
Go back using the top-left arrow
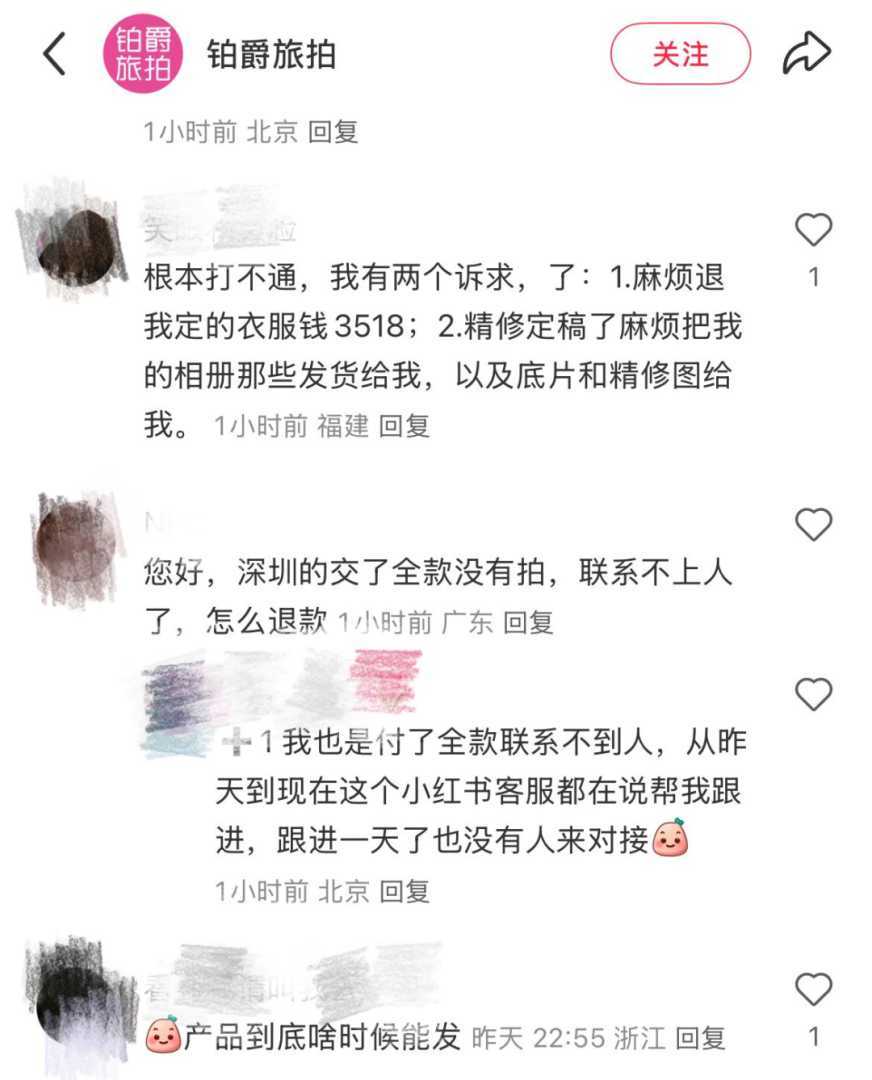tap(54, 54)
